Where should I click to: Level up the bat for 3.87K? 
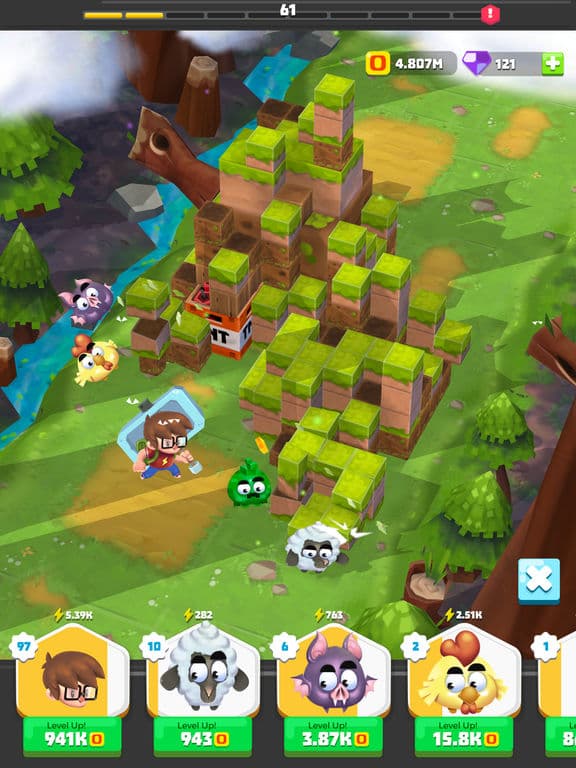pyautogui.click(x=334, y=736)
